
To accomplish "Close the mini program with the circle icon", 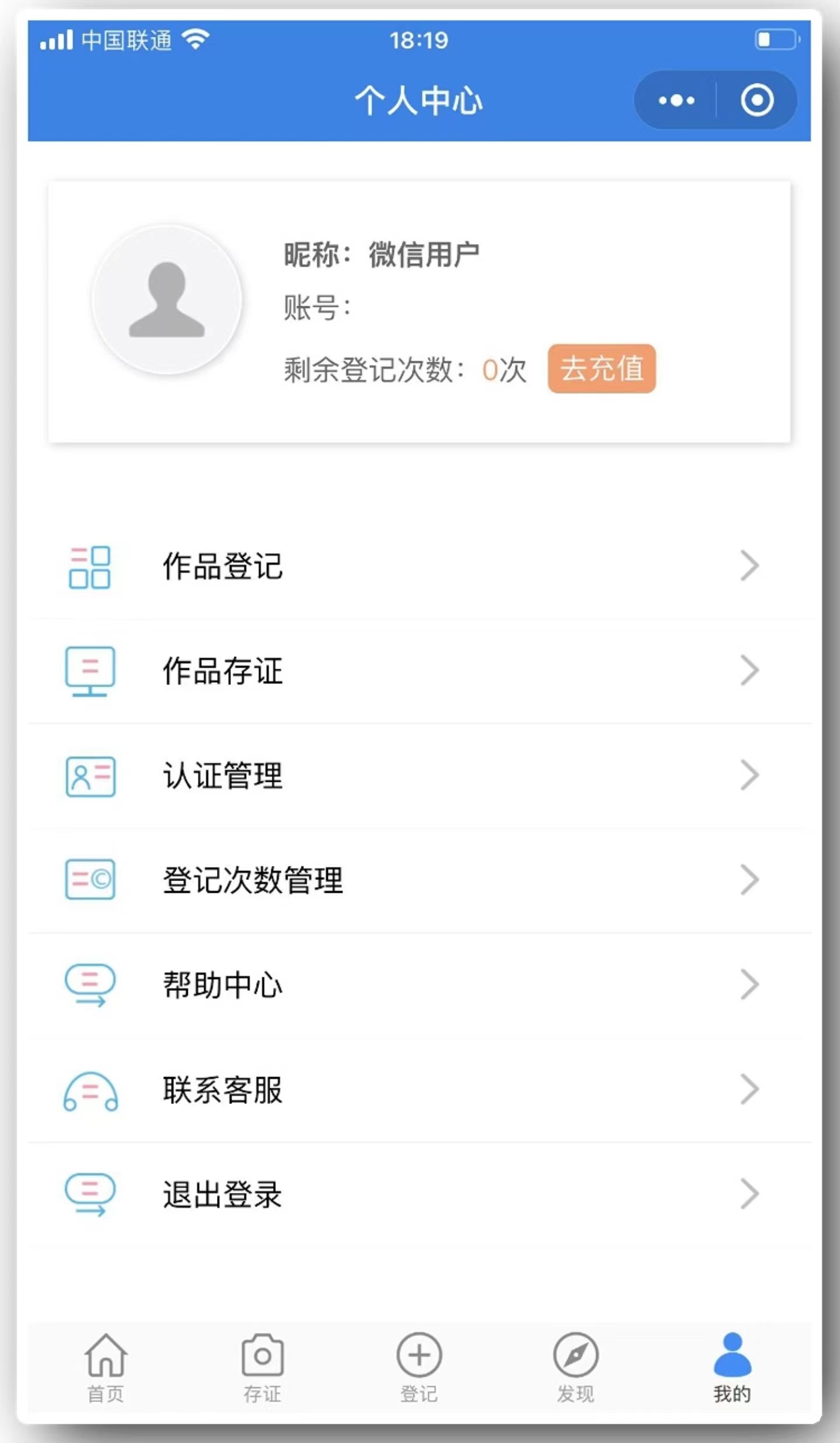I will [x=757, y=100].
